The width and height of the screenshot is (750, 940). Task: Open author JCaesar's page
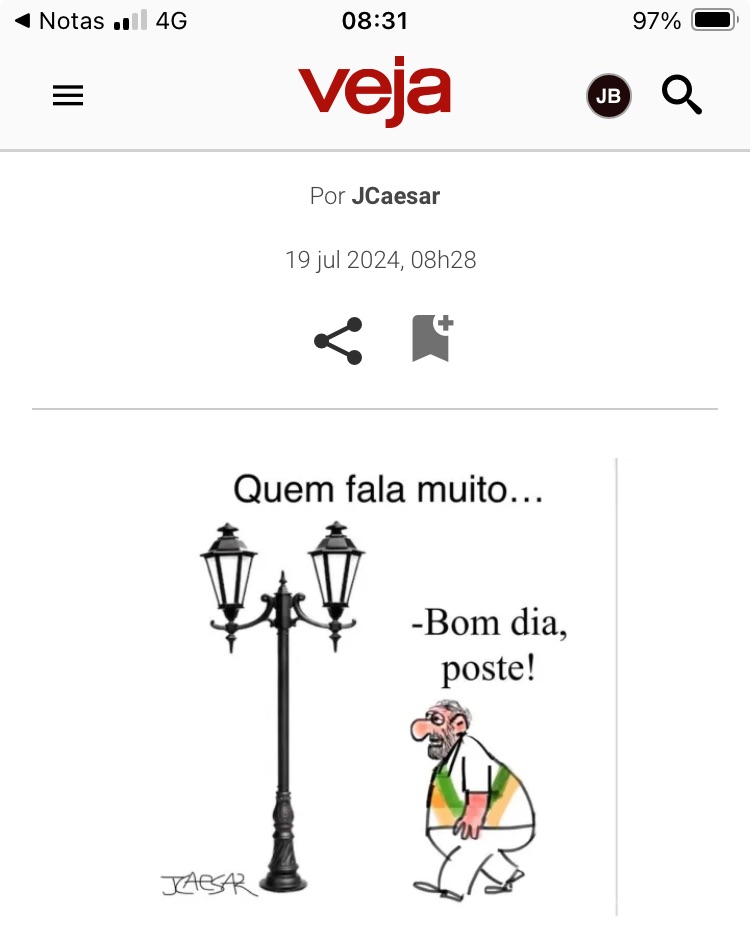click(x=395, y=196)
